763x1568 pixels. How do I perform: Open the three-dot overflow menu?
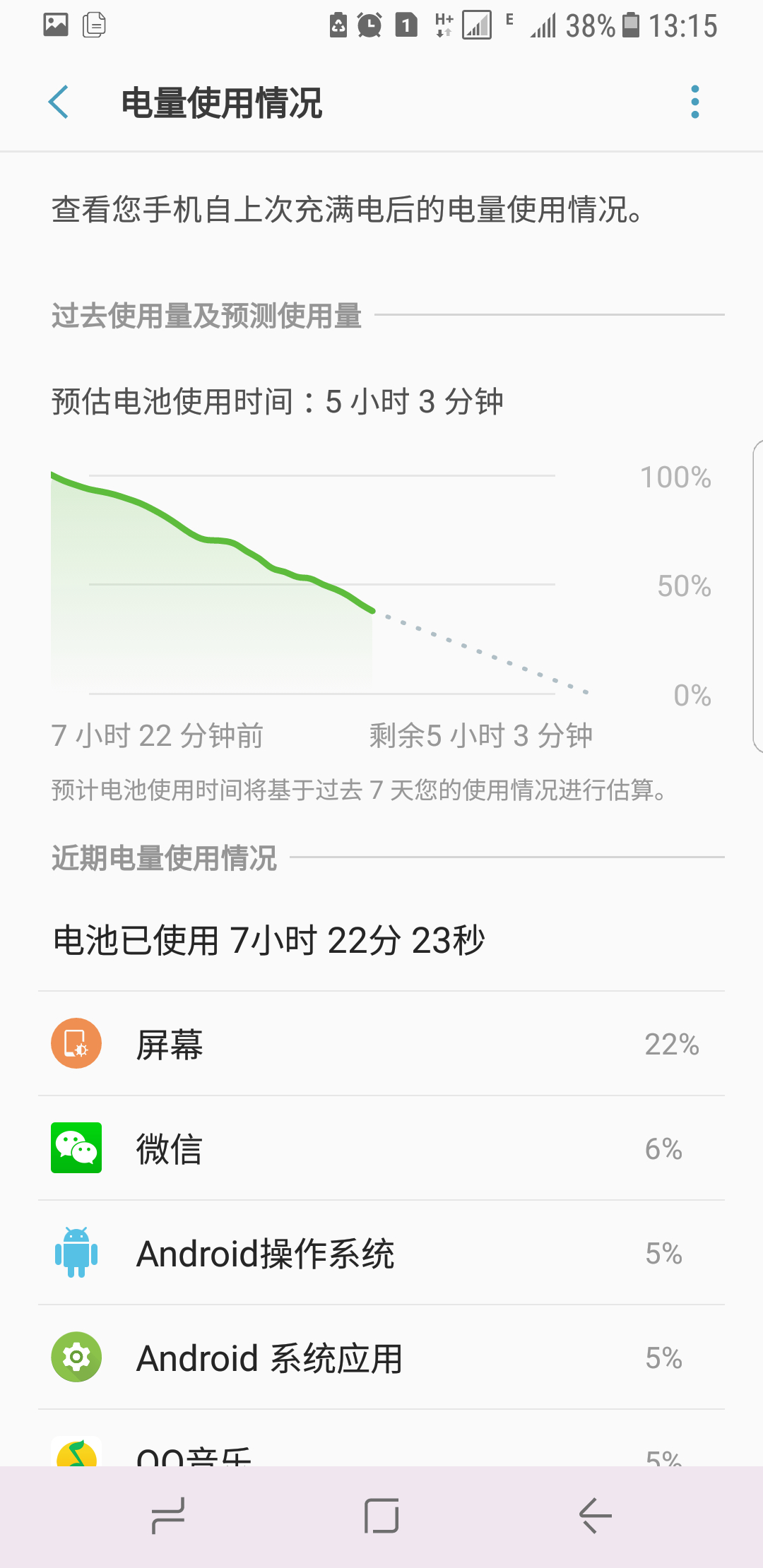695,102
